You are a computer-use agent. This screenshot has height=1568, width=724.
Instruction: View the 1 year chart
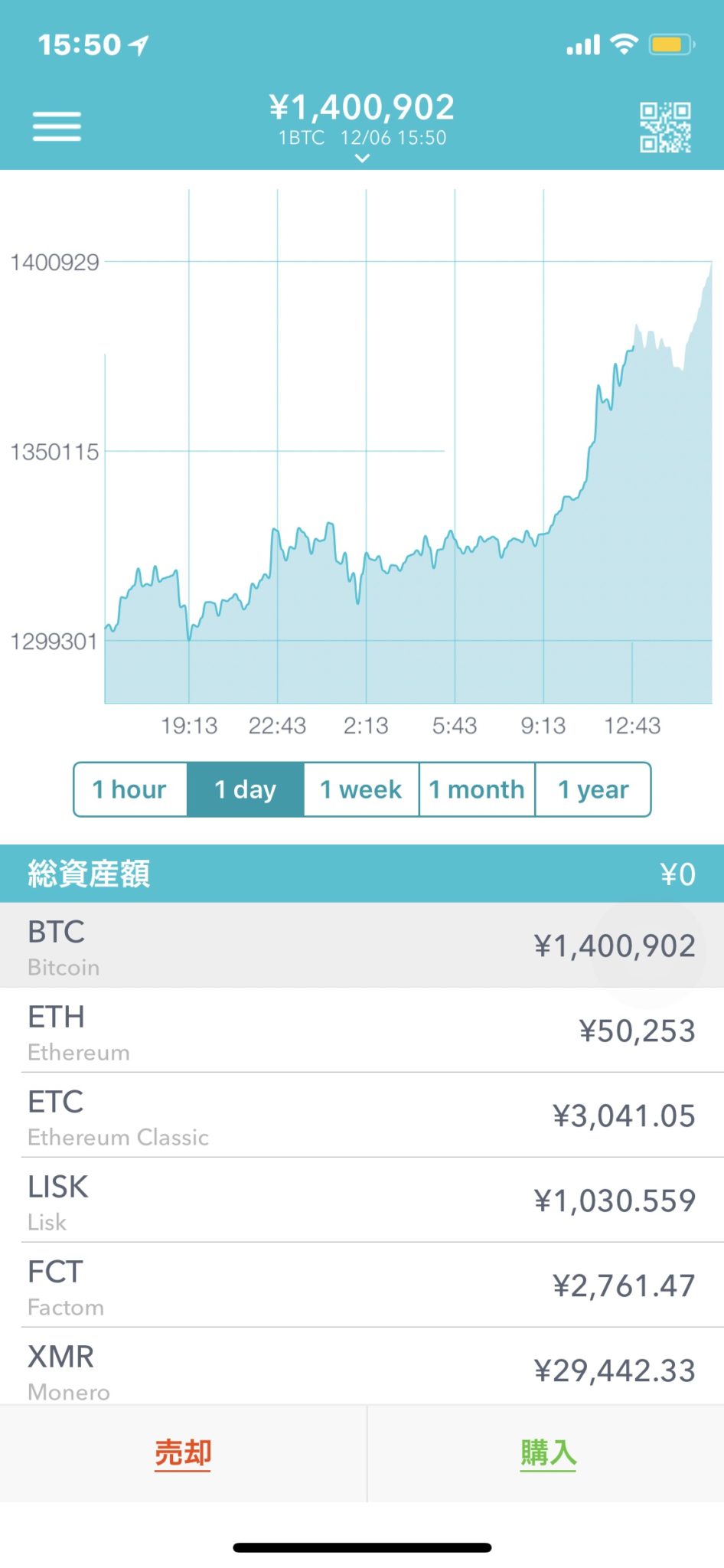[x=593, y=789]
